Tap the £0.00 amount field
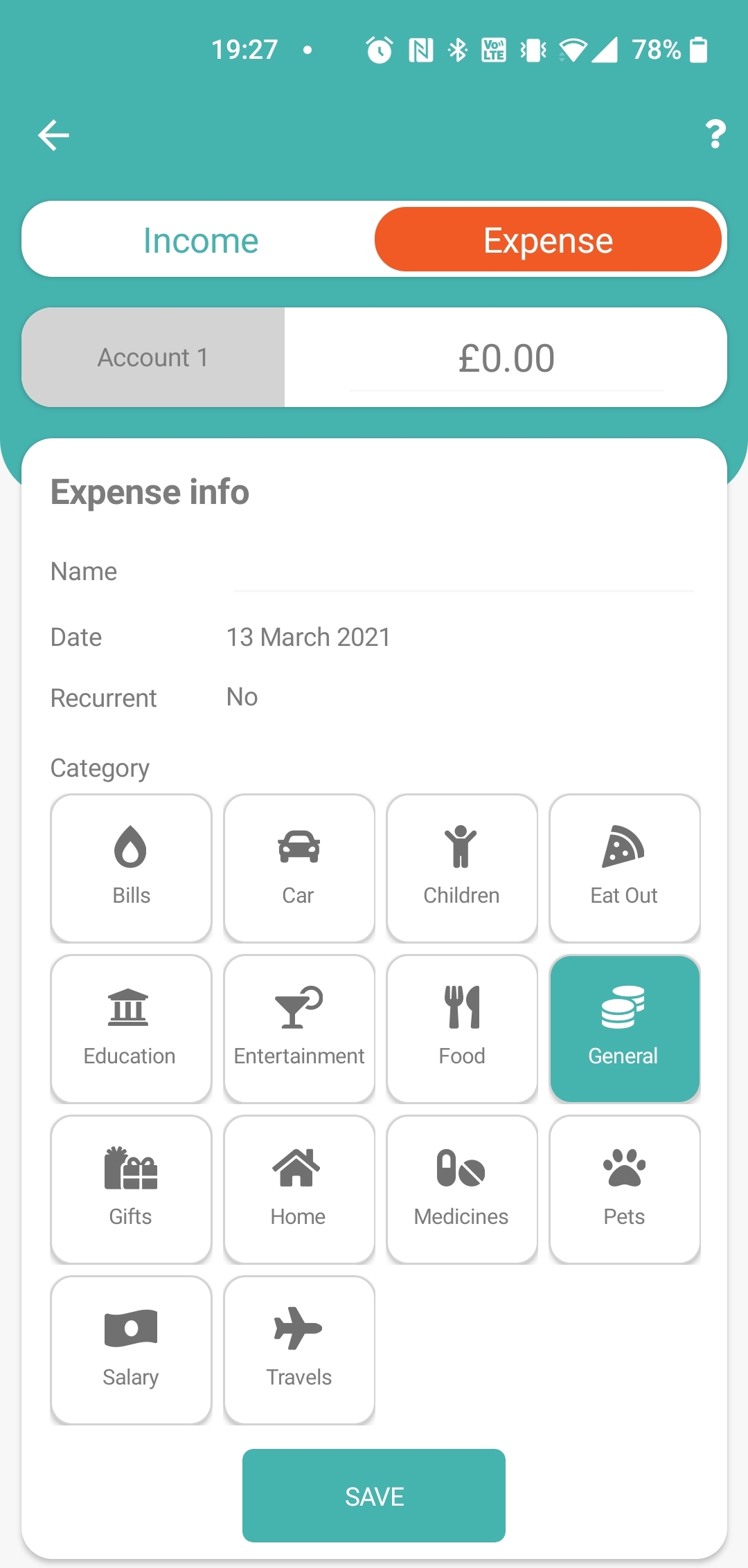The image size is (748, 1568). (x=506, y=359)
